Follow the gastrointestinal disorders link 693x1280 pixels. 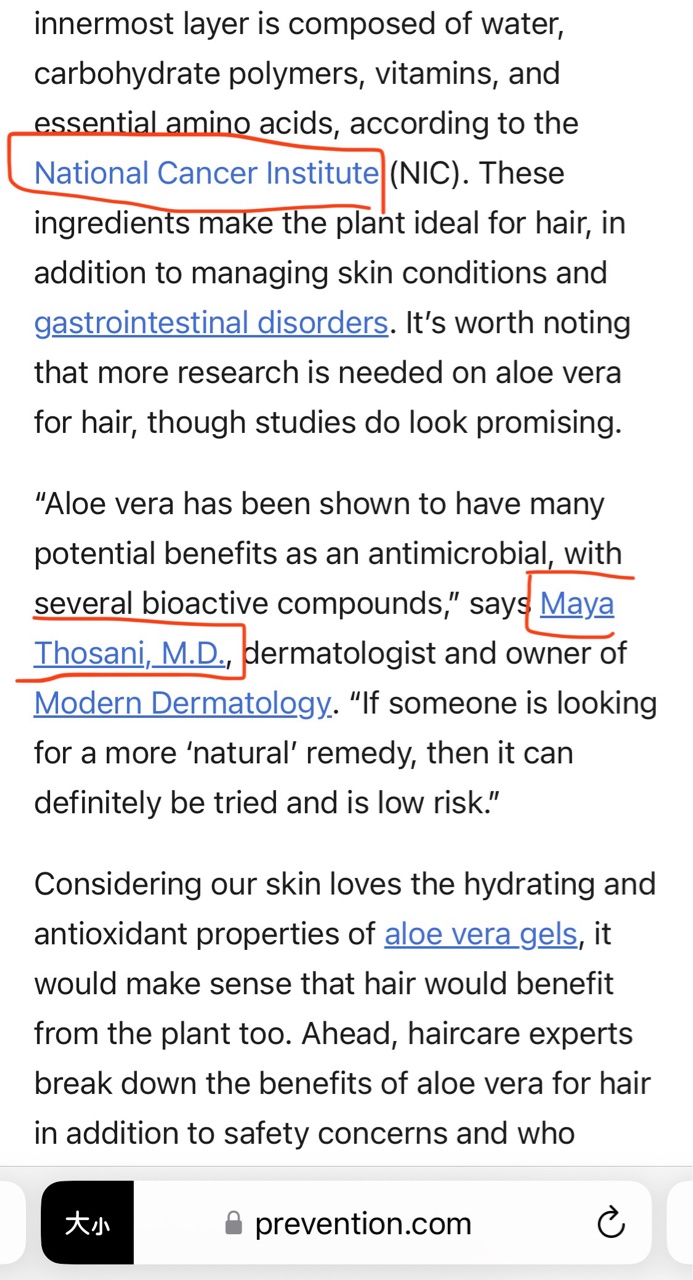(x=210, y=324)
